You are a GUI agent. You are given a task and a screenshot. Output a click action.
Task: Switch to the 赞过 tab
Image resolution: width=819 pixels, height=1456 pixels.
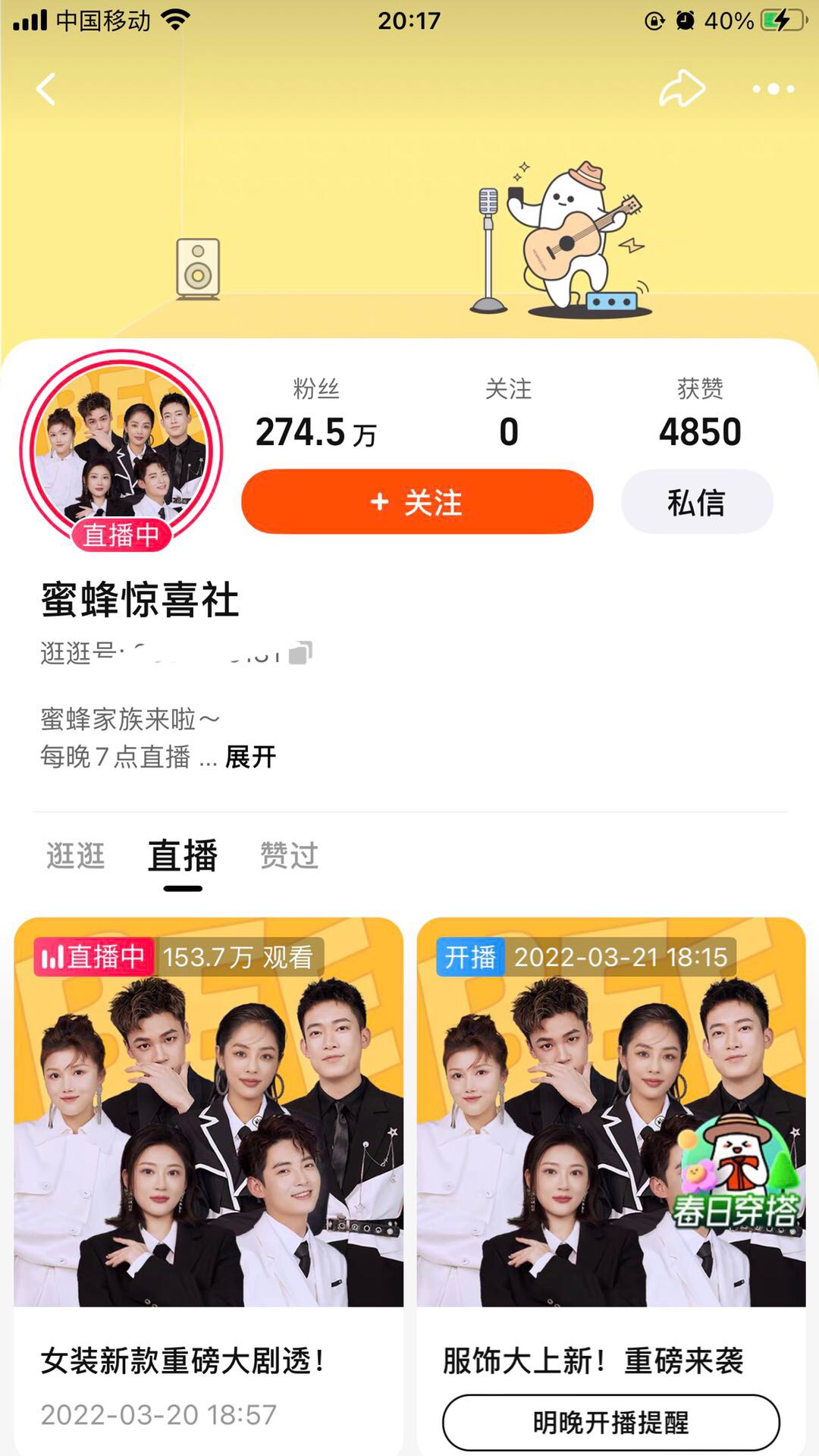pyautogui.click(x=289, y=855)
